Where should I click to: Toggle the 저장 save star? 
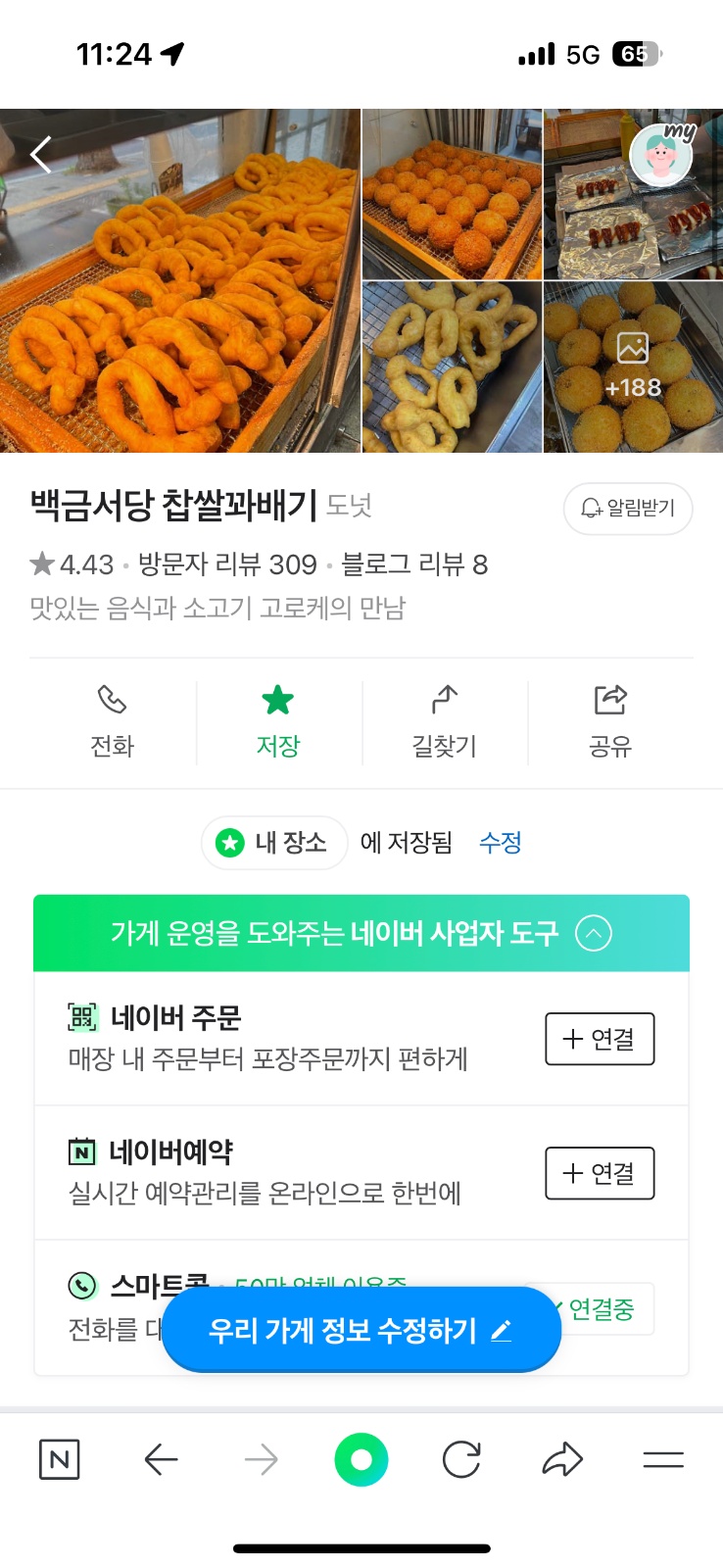tap(278, 722)
